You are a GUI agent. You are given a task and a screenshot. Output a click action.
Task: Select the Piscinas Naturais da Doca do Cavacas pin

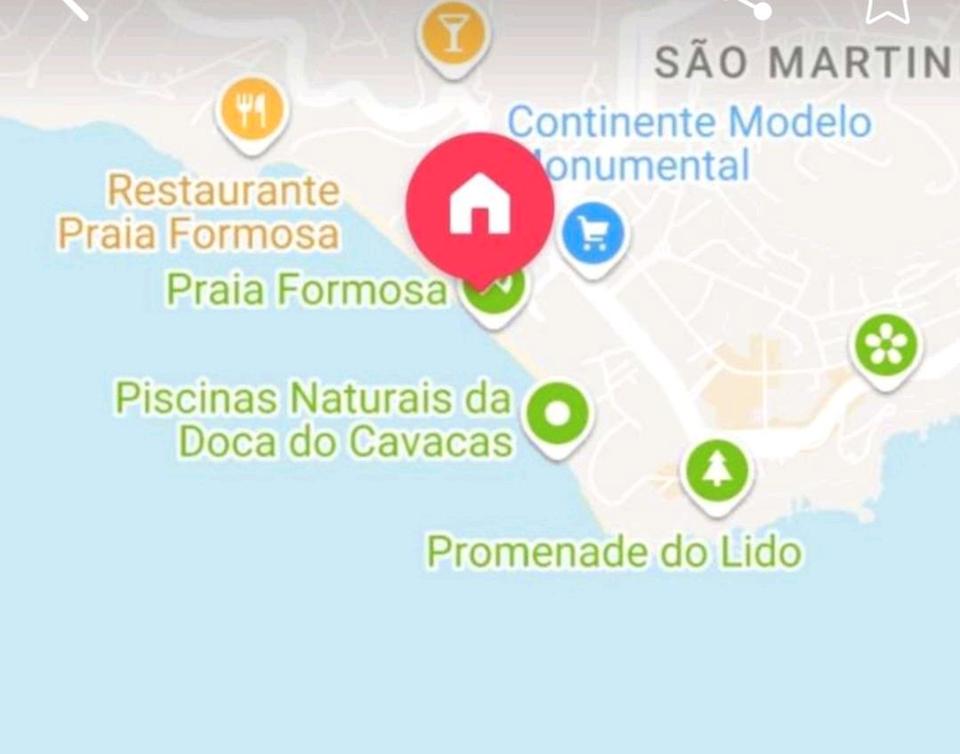558,412
